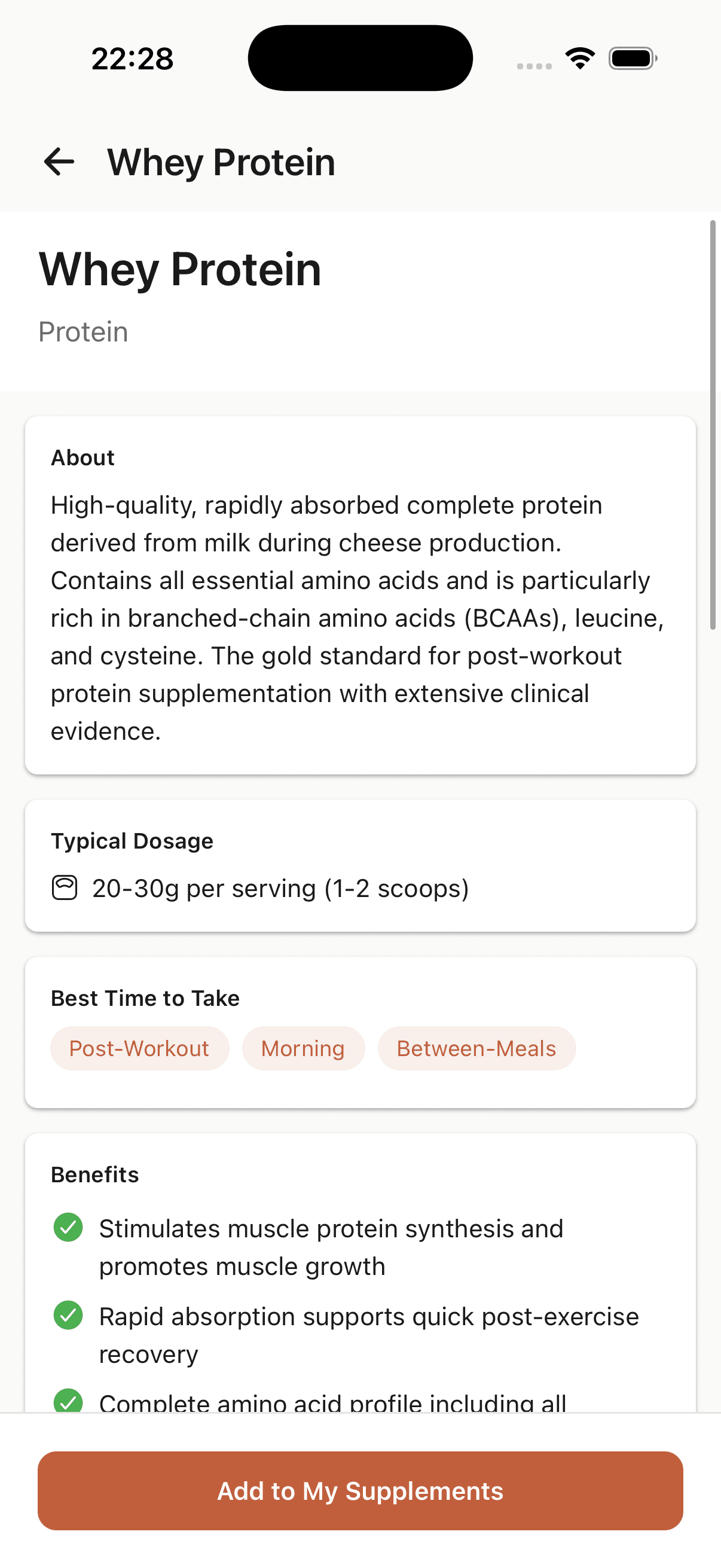Tap the Whey Protein header title
Viewport: 721px width, 1568px height.
click(x=180, y=269)
